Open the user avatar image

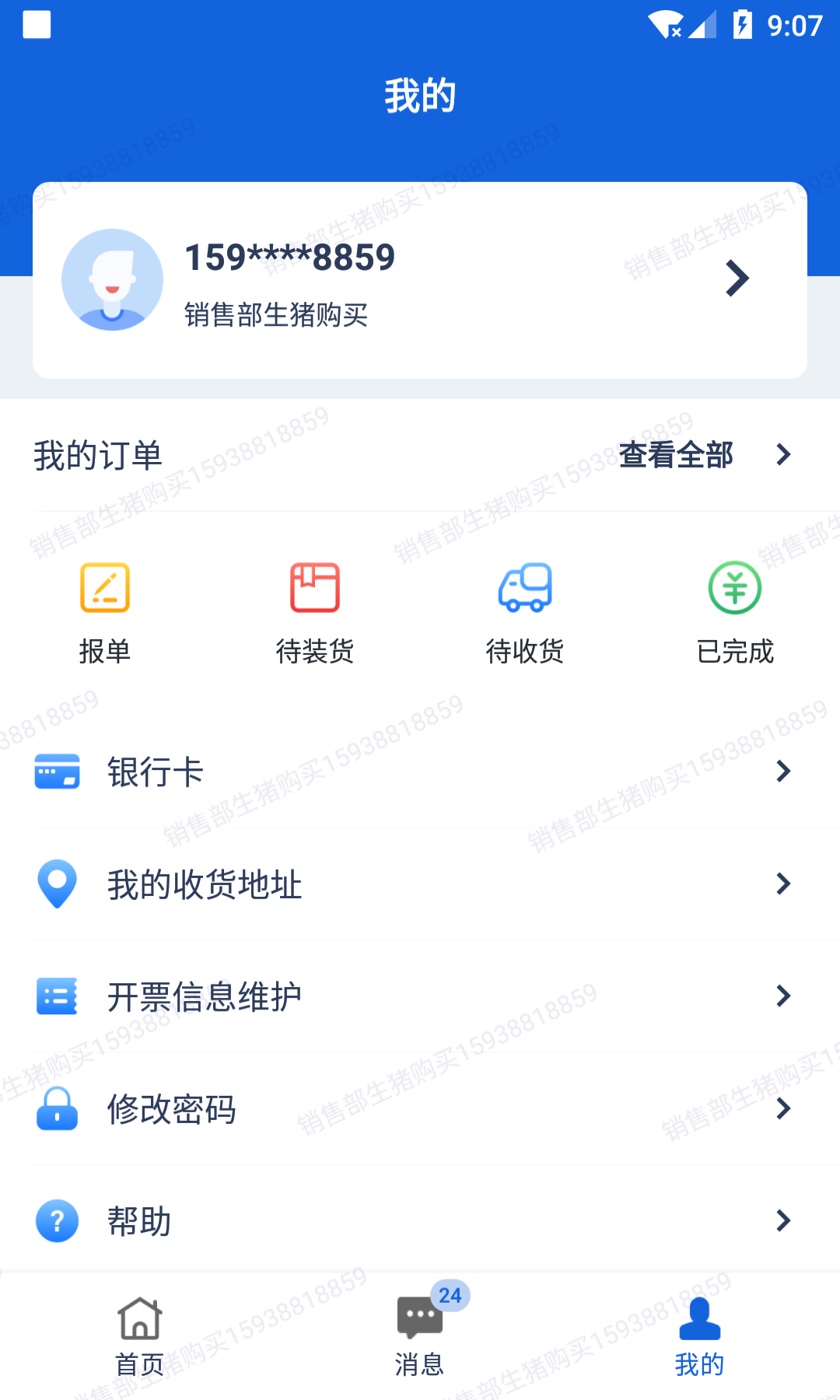coord(113,278)
